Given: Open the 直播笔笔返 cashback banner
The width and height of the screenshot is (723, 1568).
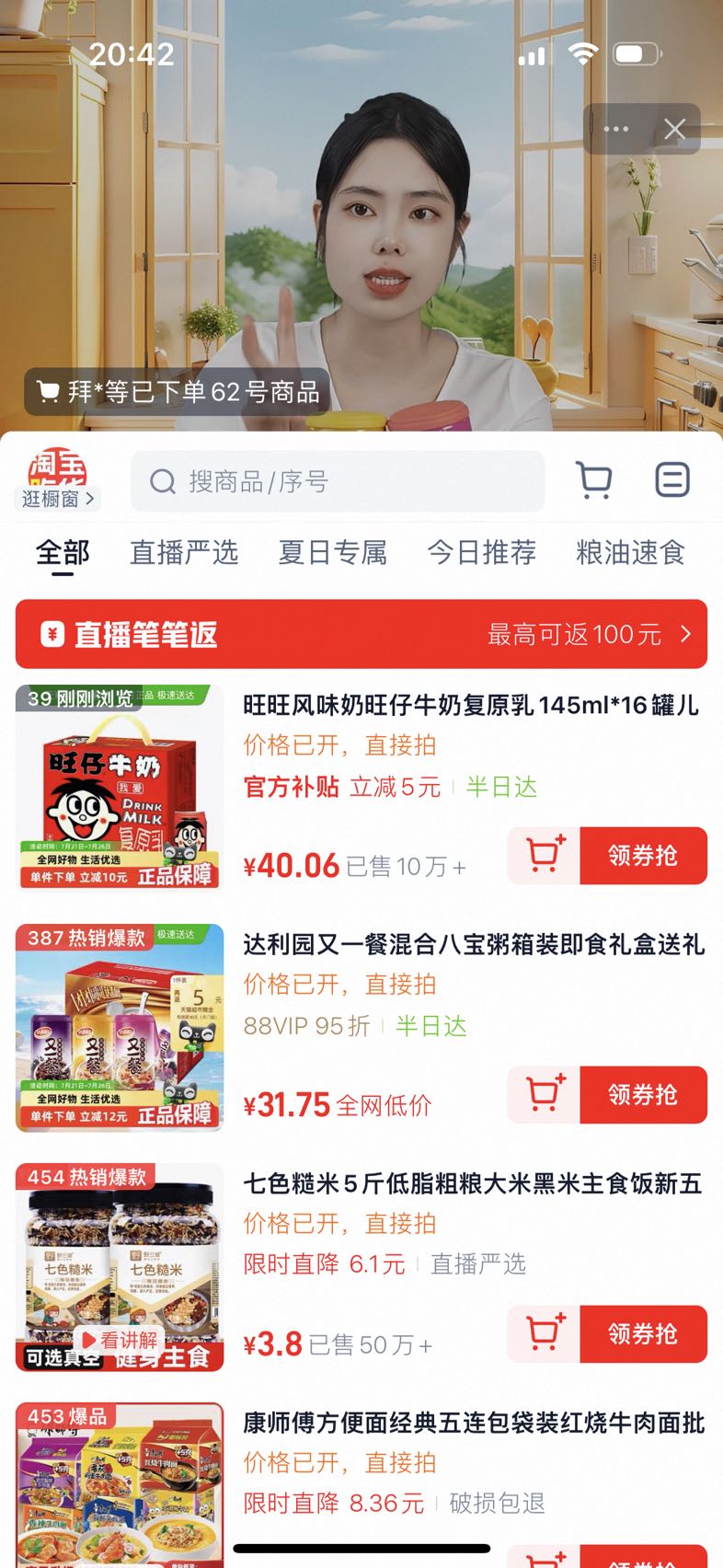Looking at the screenshot, I should [x=361, y=634].
